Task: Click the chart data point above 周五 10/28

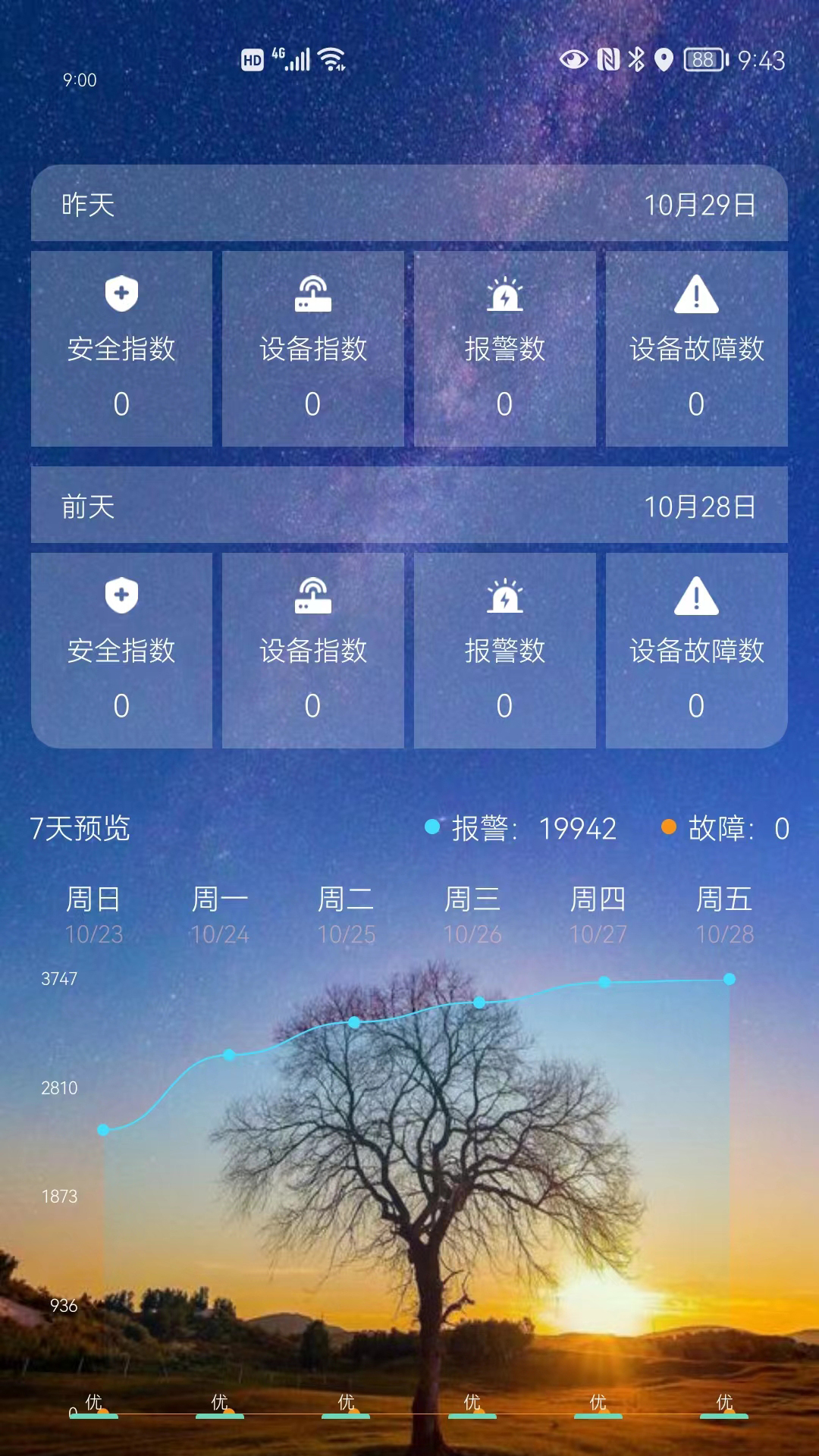Action: coord(727,981)
